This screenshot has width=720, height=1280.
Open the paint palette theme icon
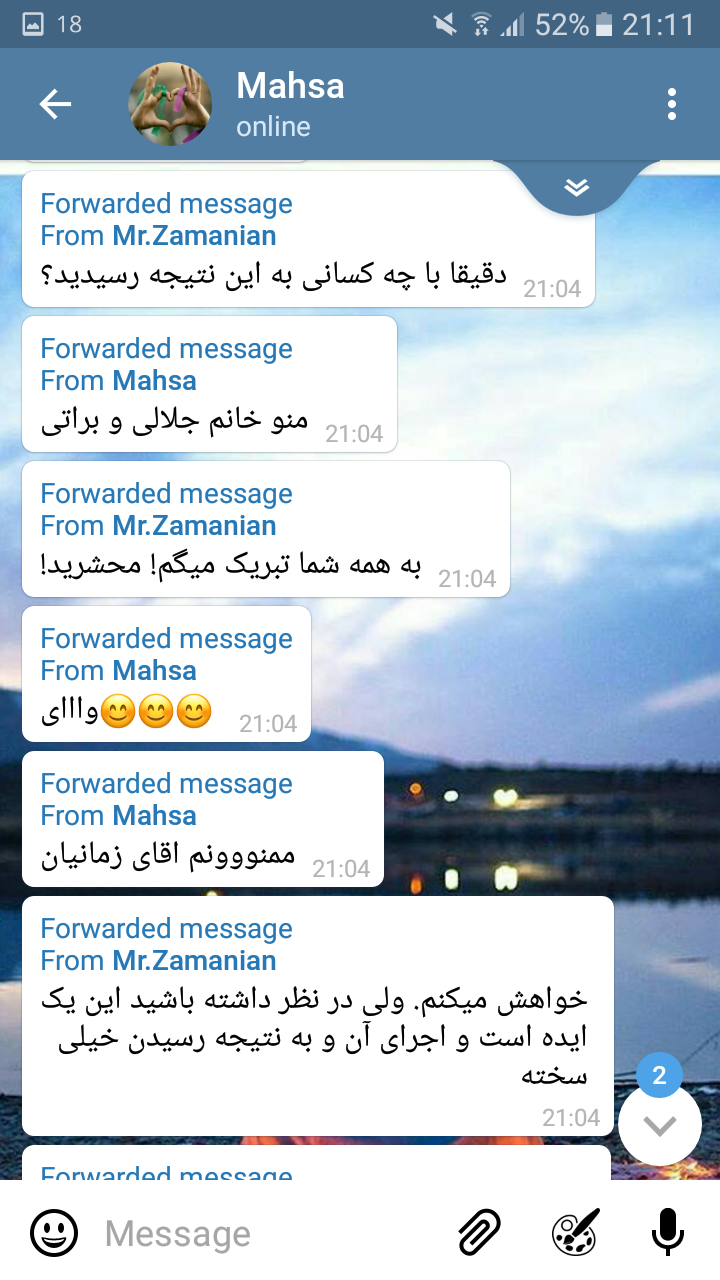(576, 1232)
